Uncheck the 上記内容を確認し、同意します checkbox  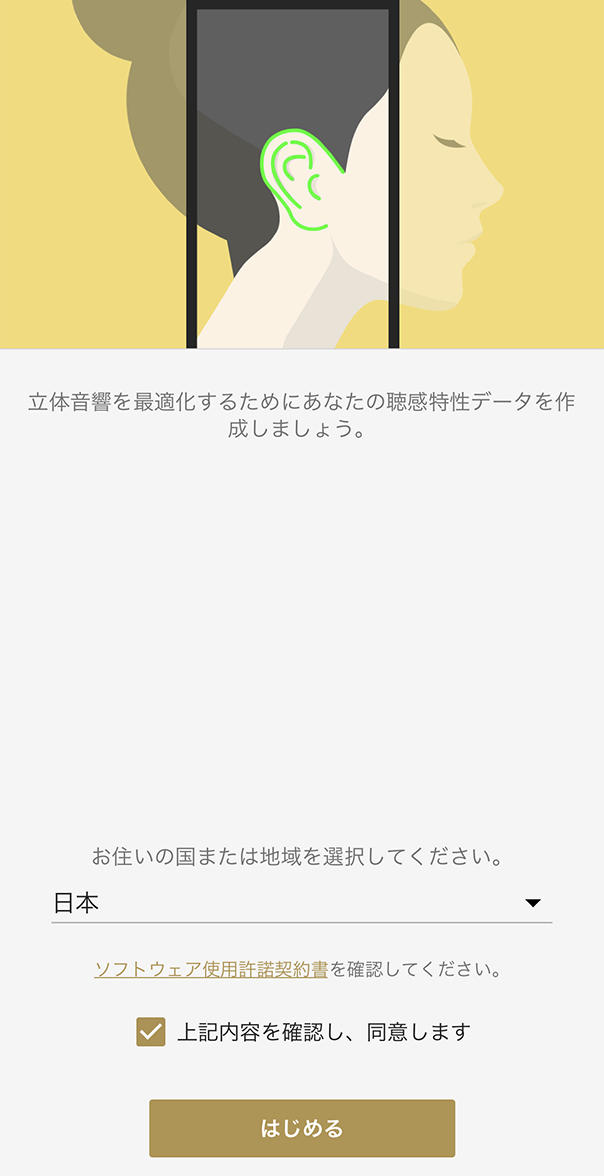151,1032
